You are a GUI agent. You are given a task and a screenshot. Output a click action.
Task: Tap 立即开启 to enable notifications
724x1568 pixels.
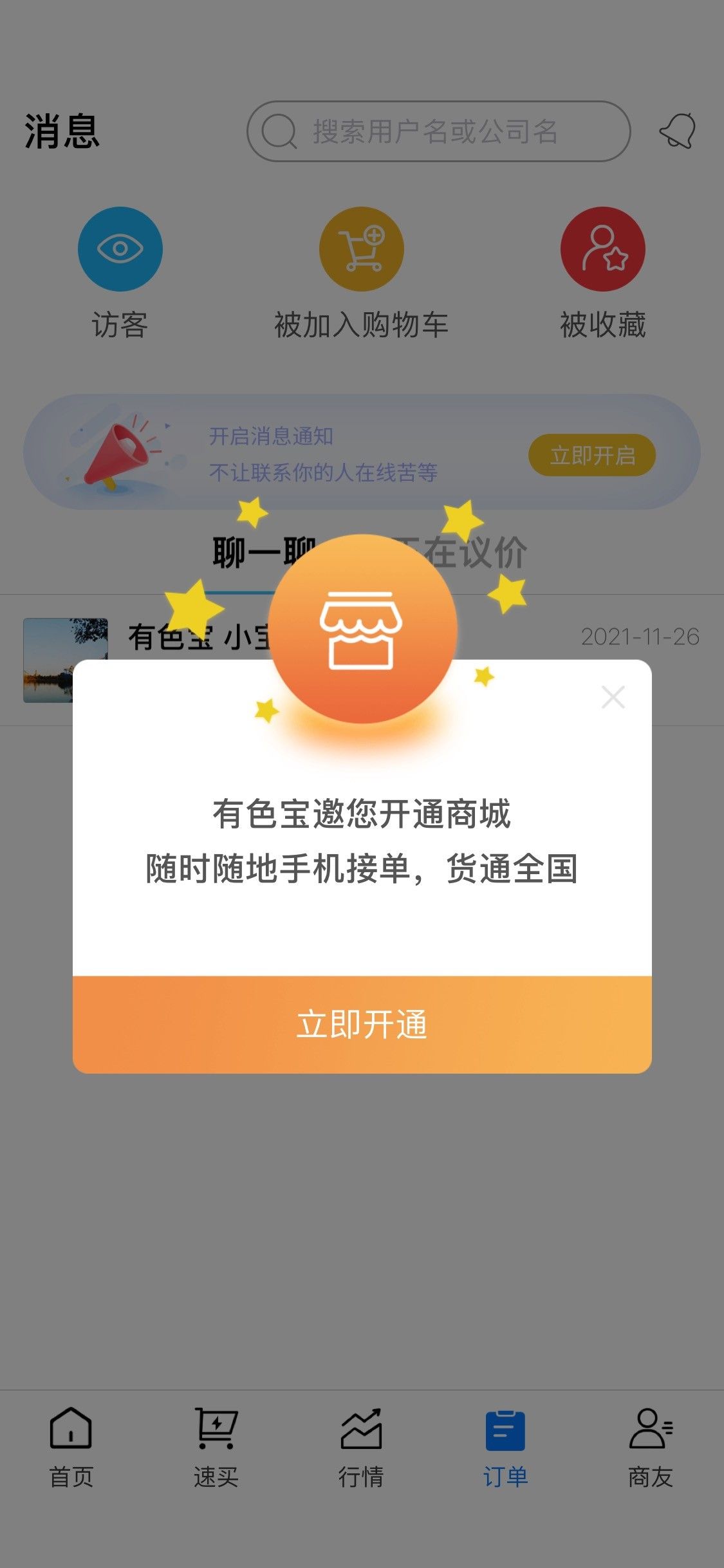tap(592, 455)
